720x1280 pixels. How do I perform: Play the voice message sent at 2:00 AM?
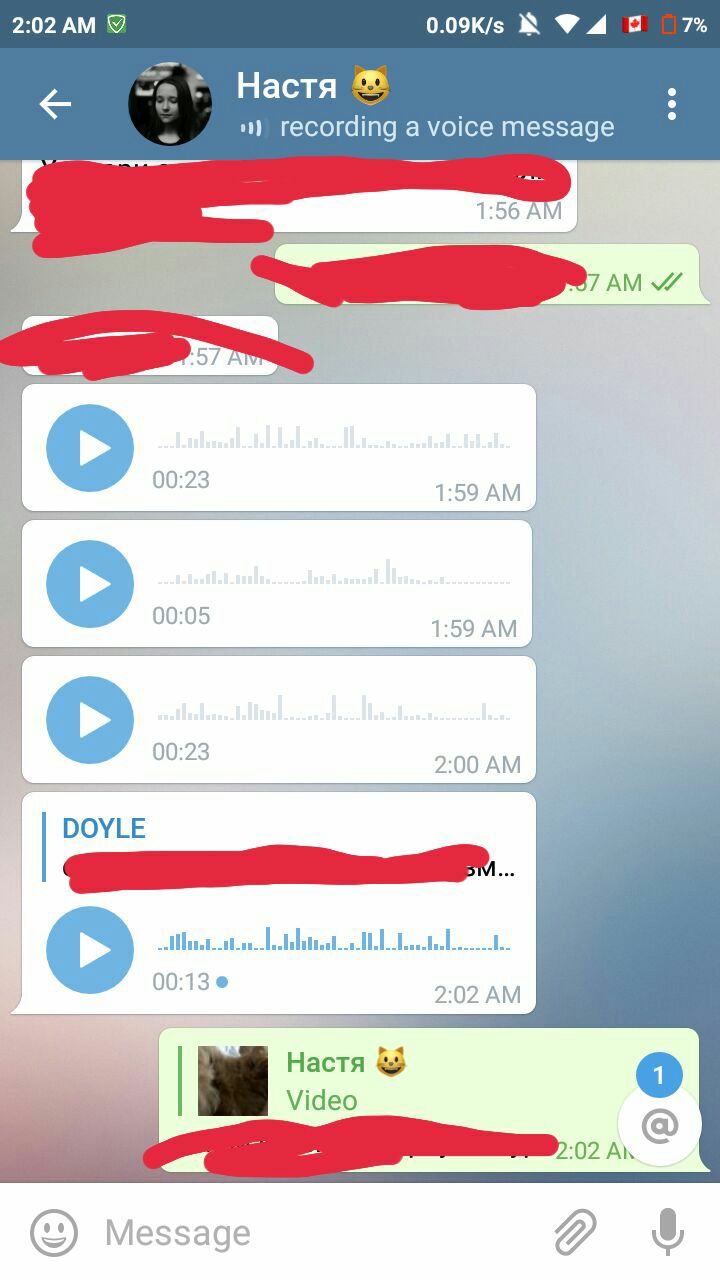90,720
